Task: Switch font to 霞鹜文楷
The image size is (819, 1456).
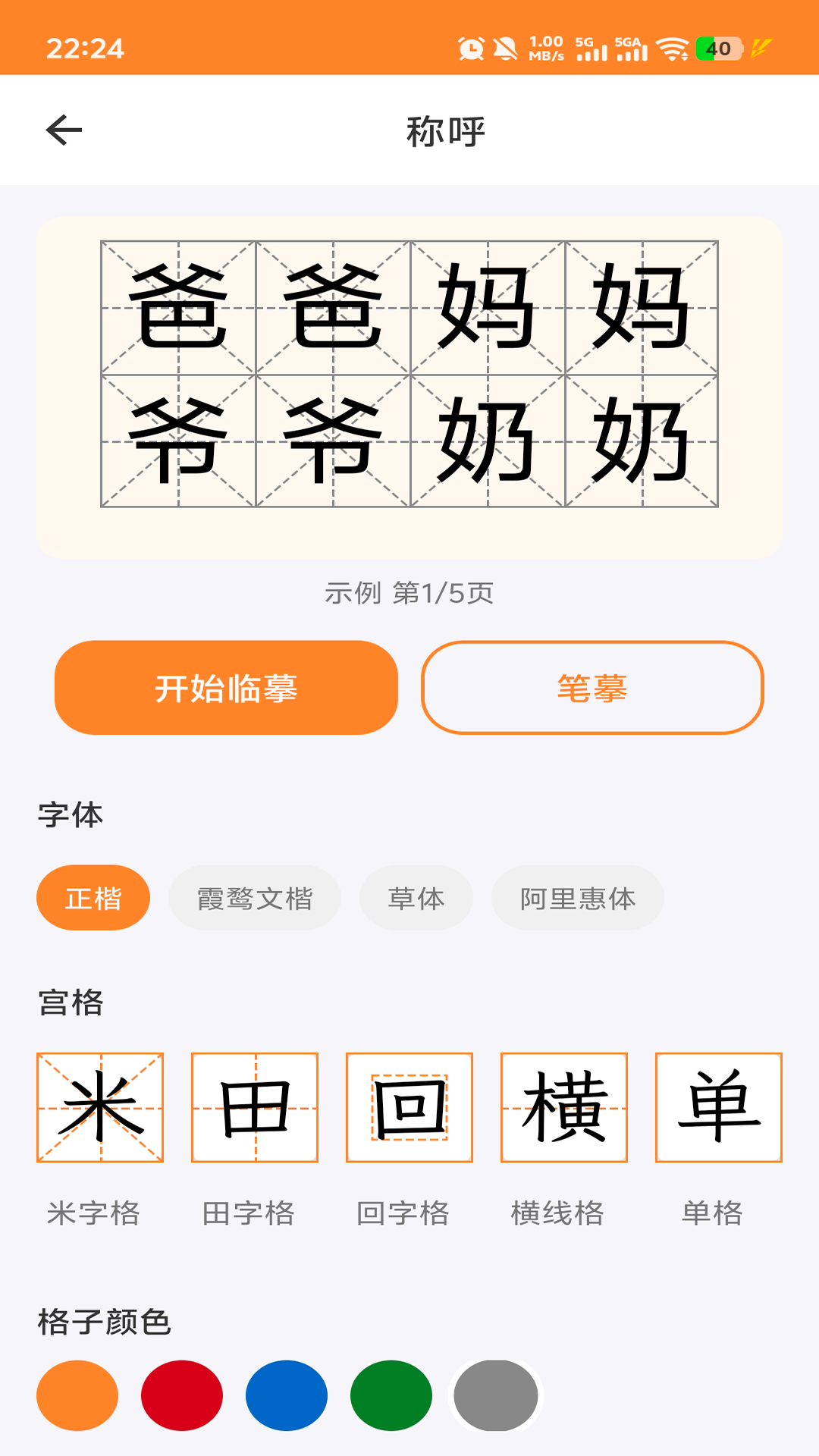Action: click(255, 898)
